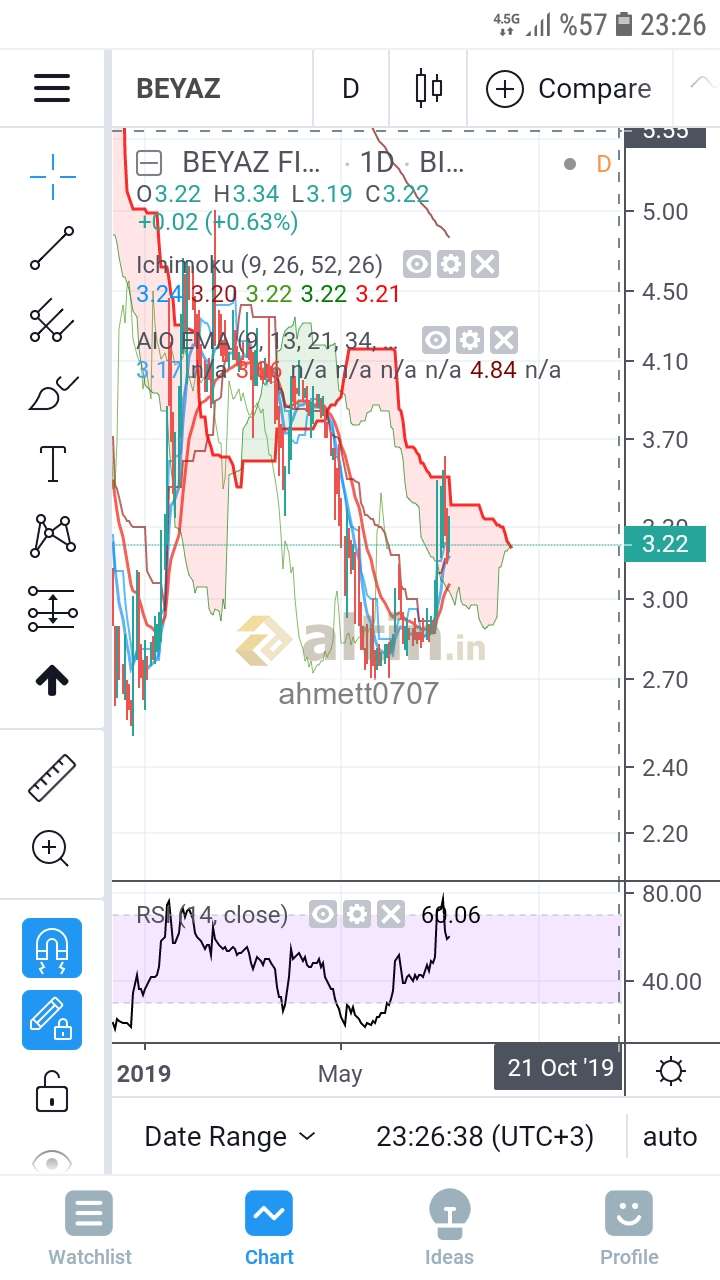Select the trend line drawing tool

52,248
